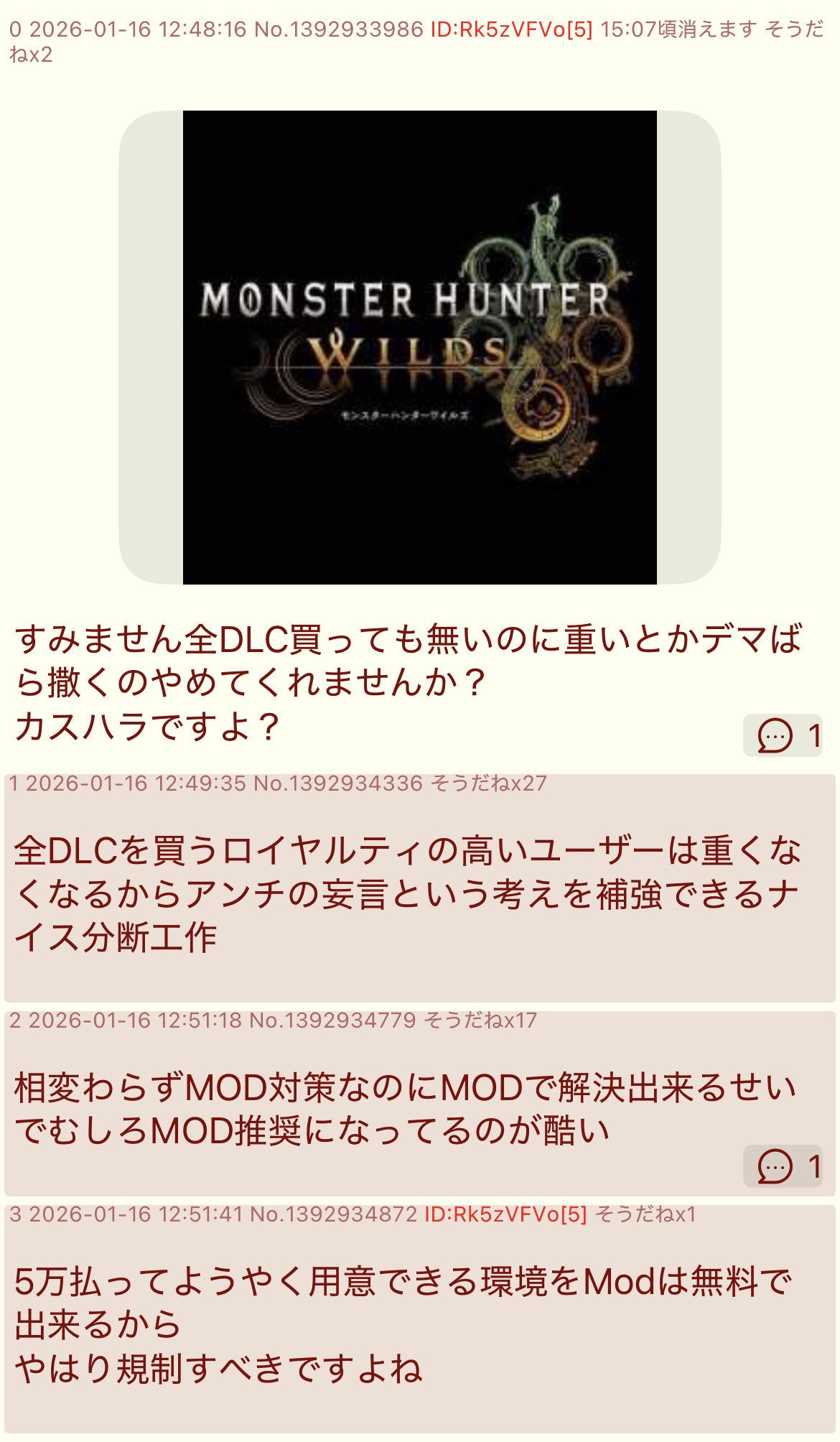Tap the そうだねx17 on post 2

click(x=480, y=1020)
